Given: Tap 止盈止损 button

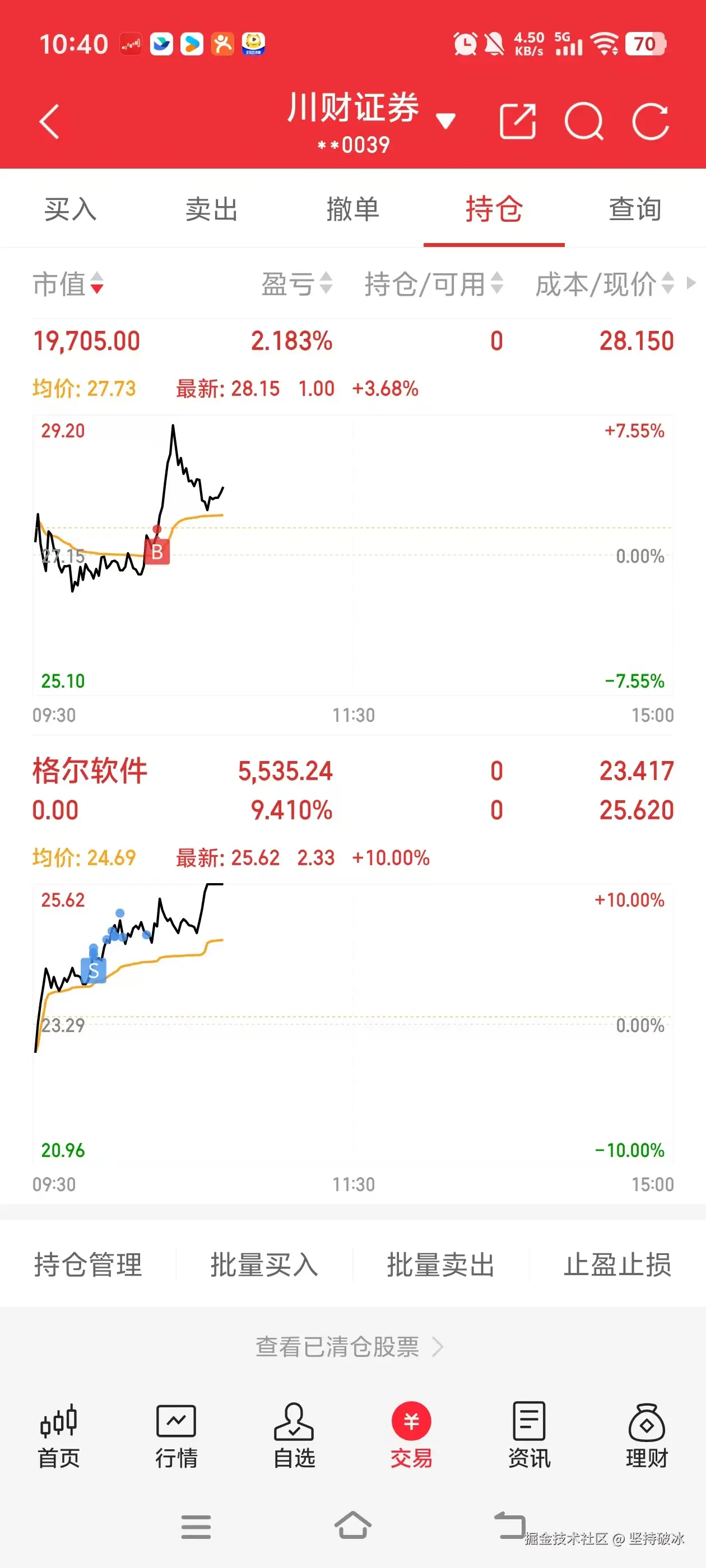Looking at the screenshot, I should tap(617, 1265).
